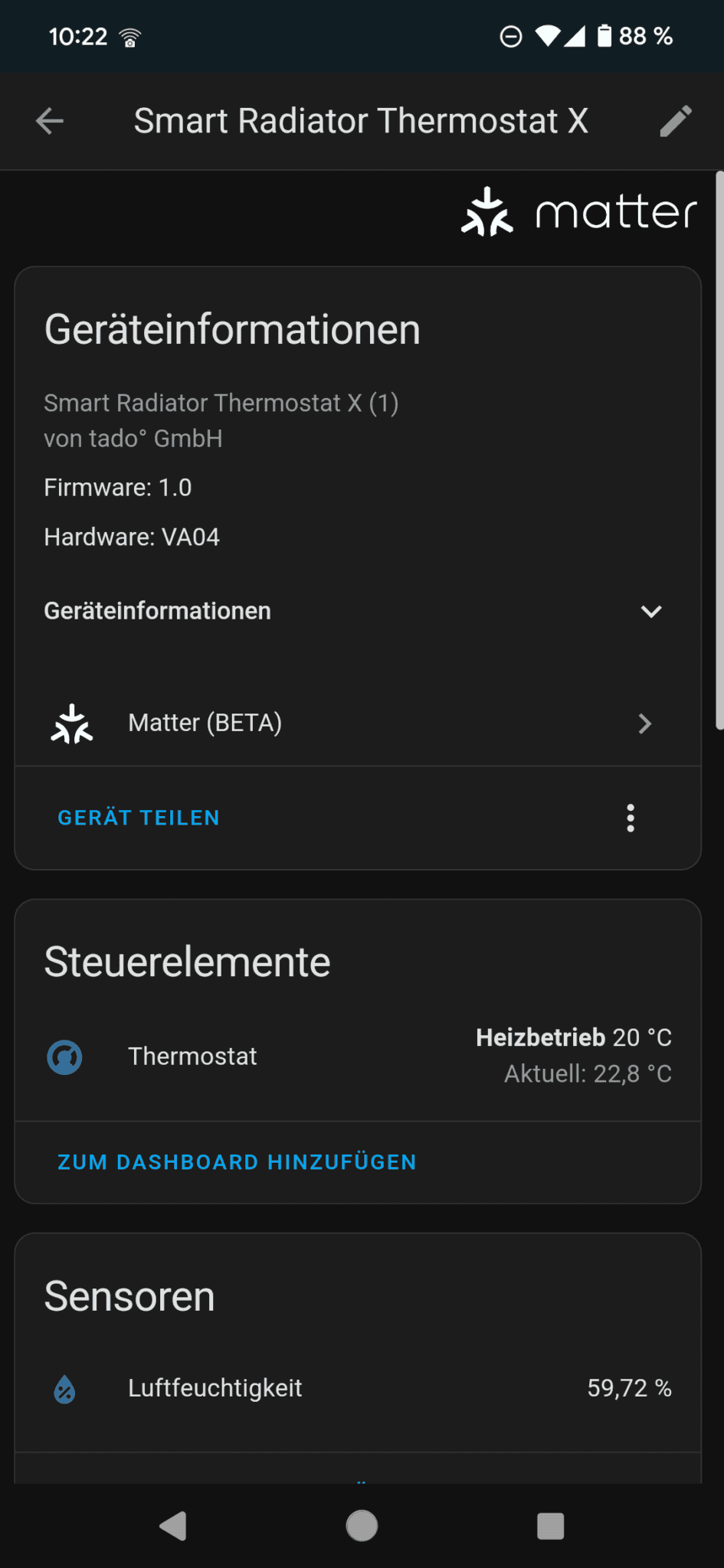
Task: Open the overflow menu next to Gerät teilen
Action: pos(630,818)
